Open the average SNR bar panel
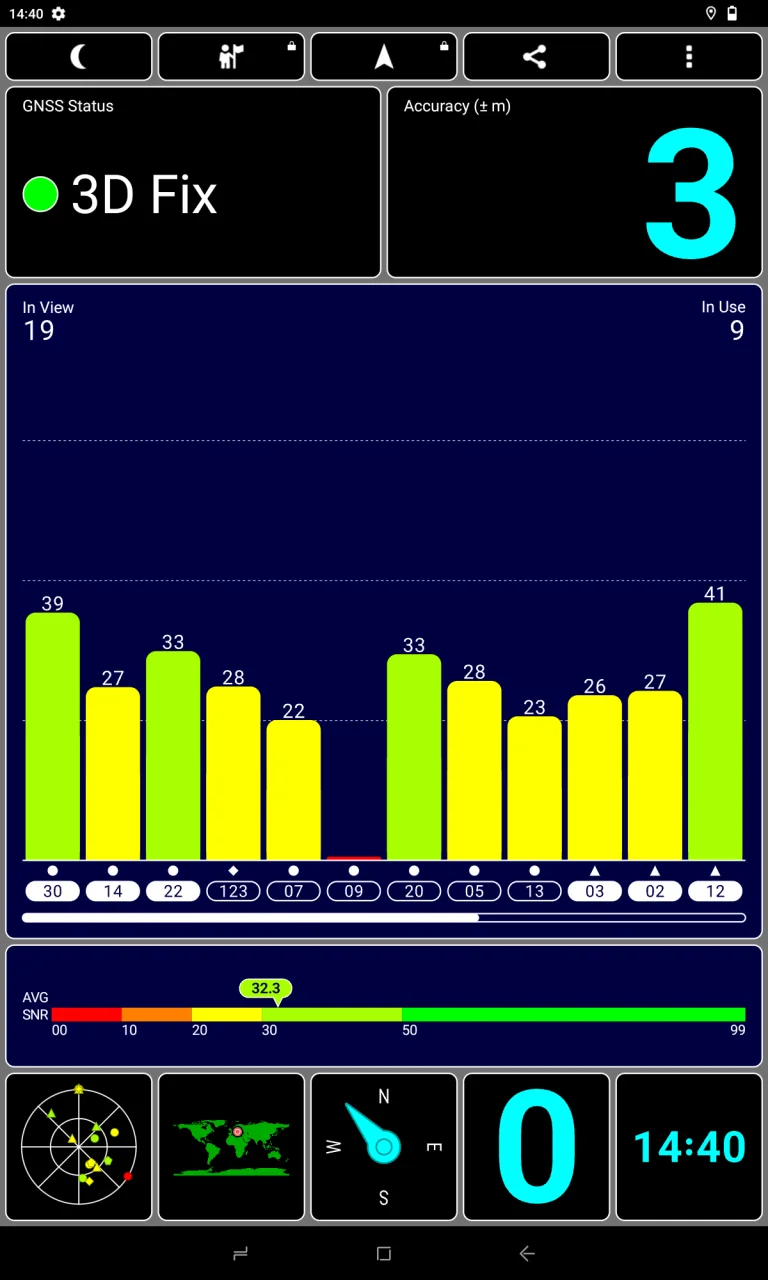The image size is (768, 1280). (x=384, y=1006)
